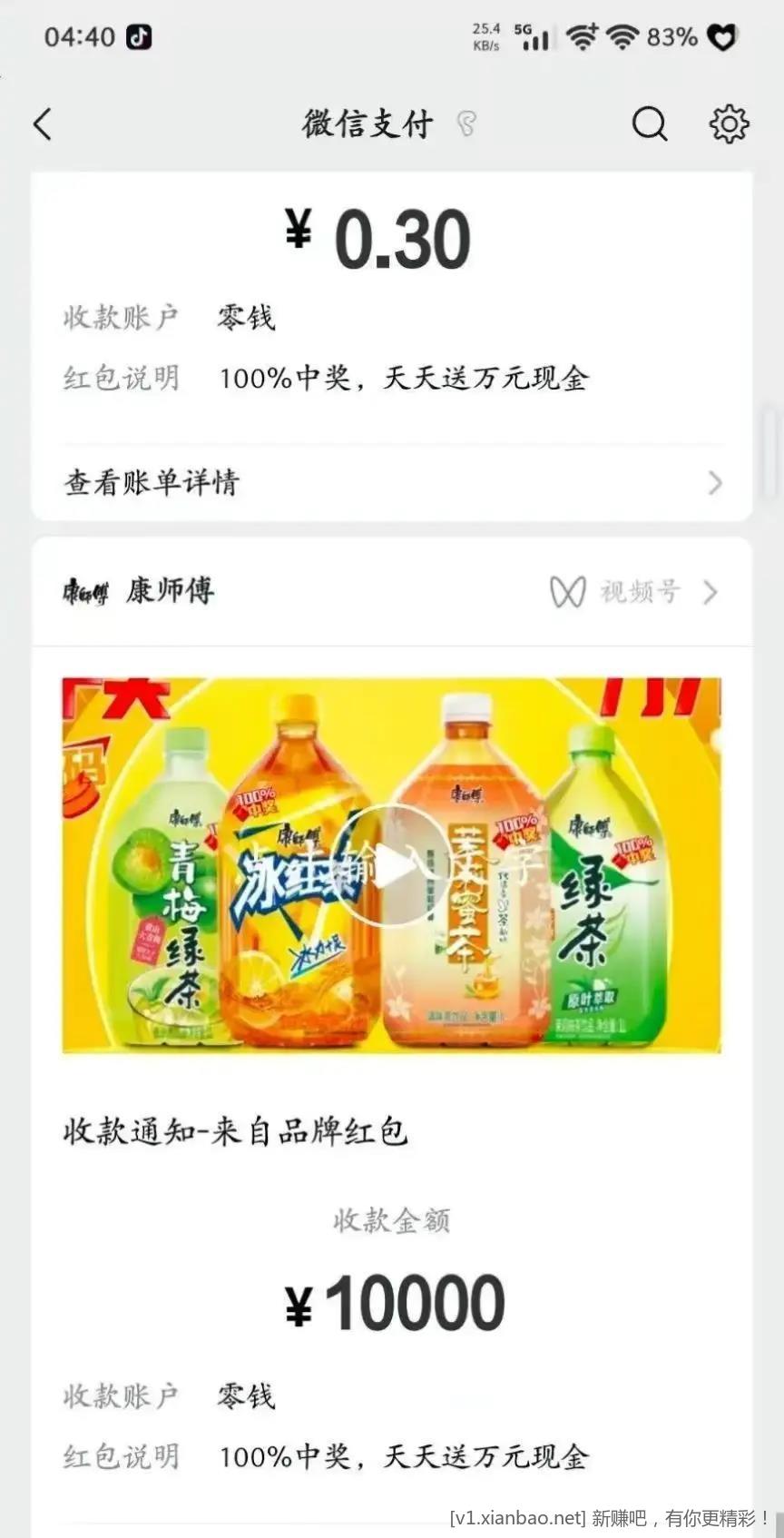Go back from WeChat Pay screen
The image size is (784, 1538).
[x=43, y=124]
